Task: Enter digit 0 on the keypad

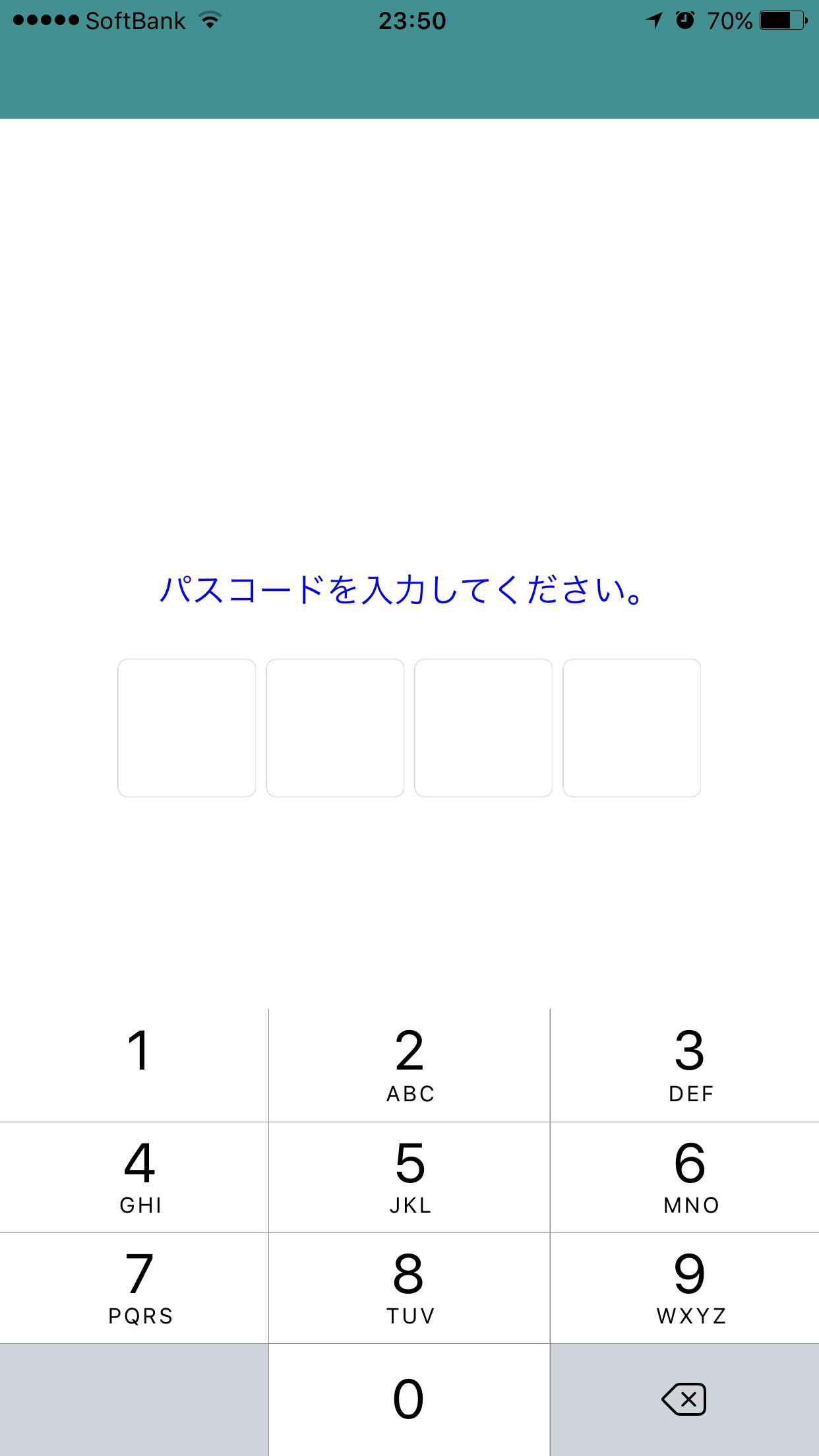Action: click(409, 1399)
